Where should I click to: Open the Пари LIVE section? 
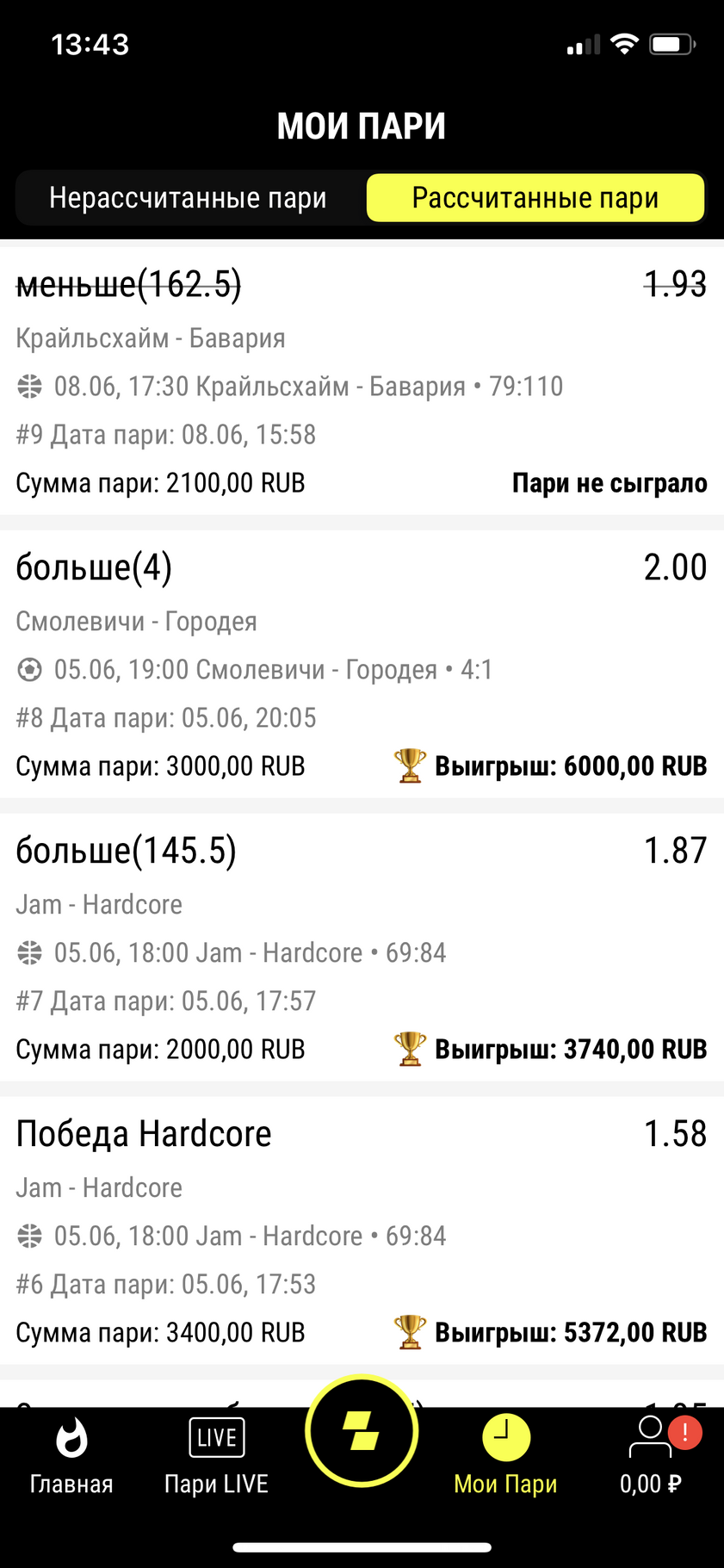coord(216,1457)
